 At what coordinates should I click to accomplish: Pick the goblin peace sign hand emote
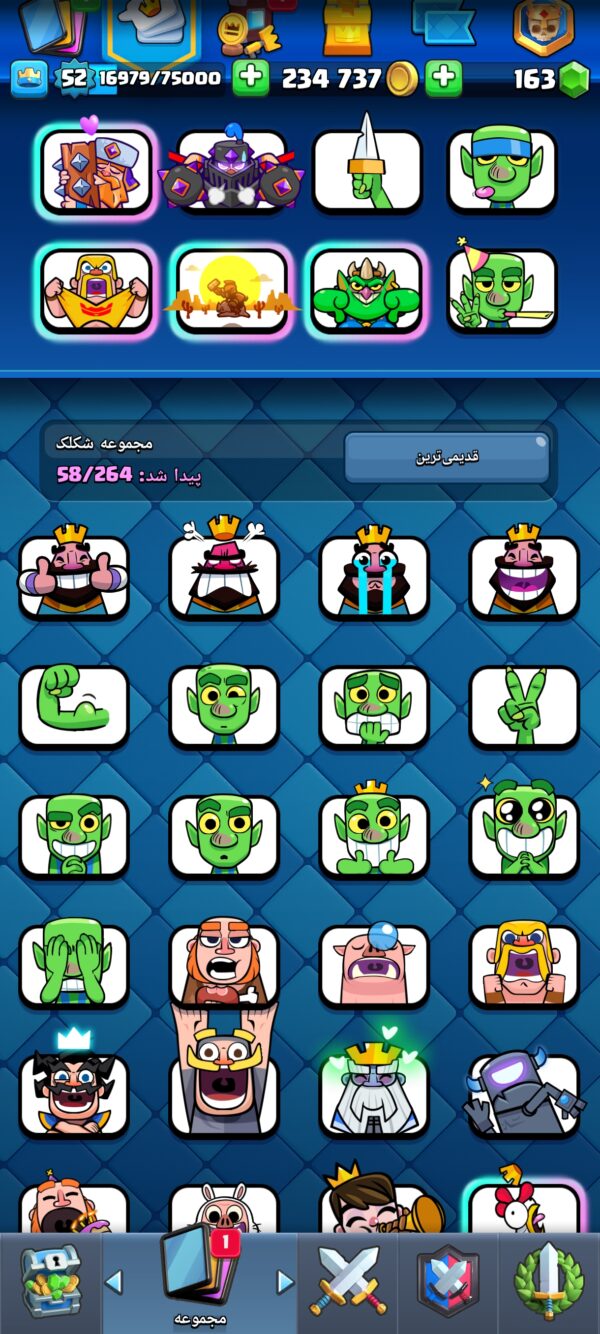click(x=524, y=707)
